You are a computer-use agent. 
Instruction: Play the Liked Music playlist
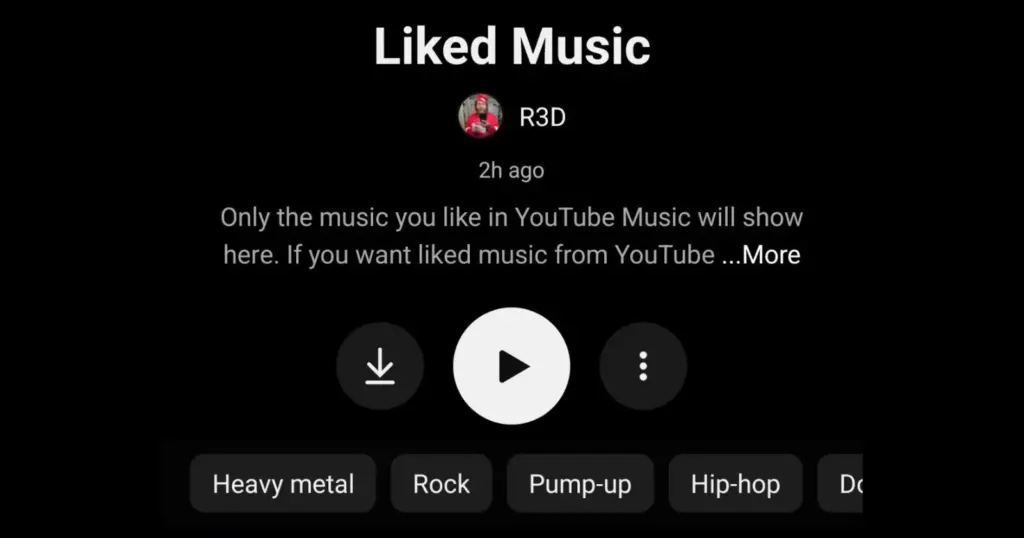pos(512,367)
